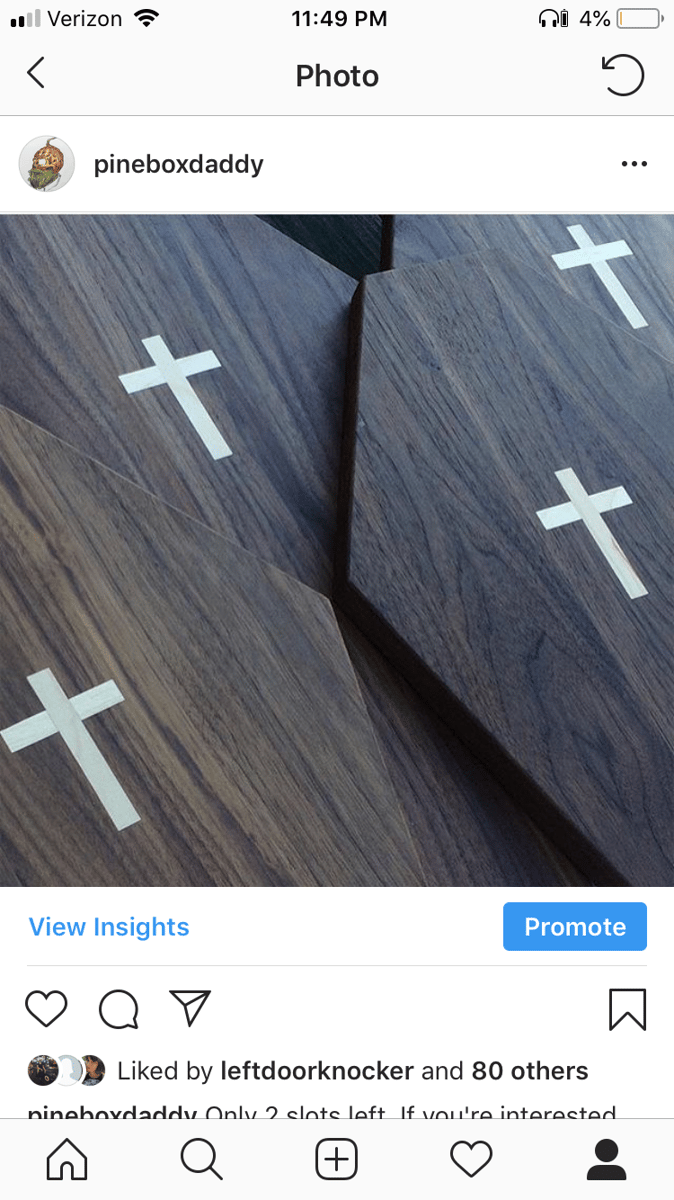This screenshot has height=1200, width=674.
Task: Save the post with the bookmark icon
Action: [627, 1009]
